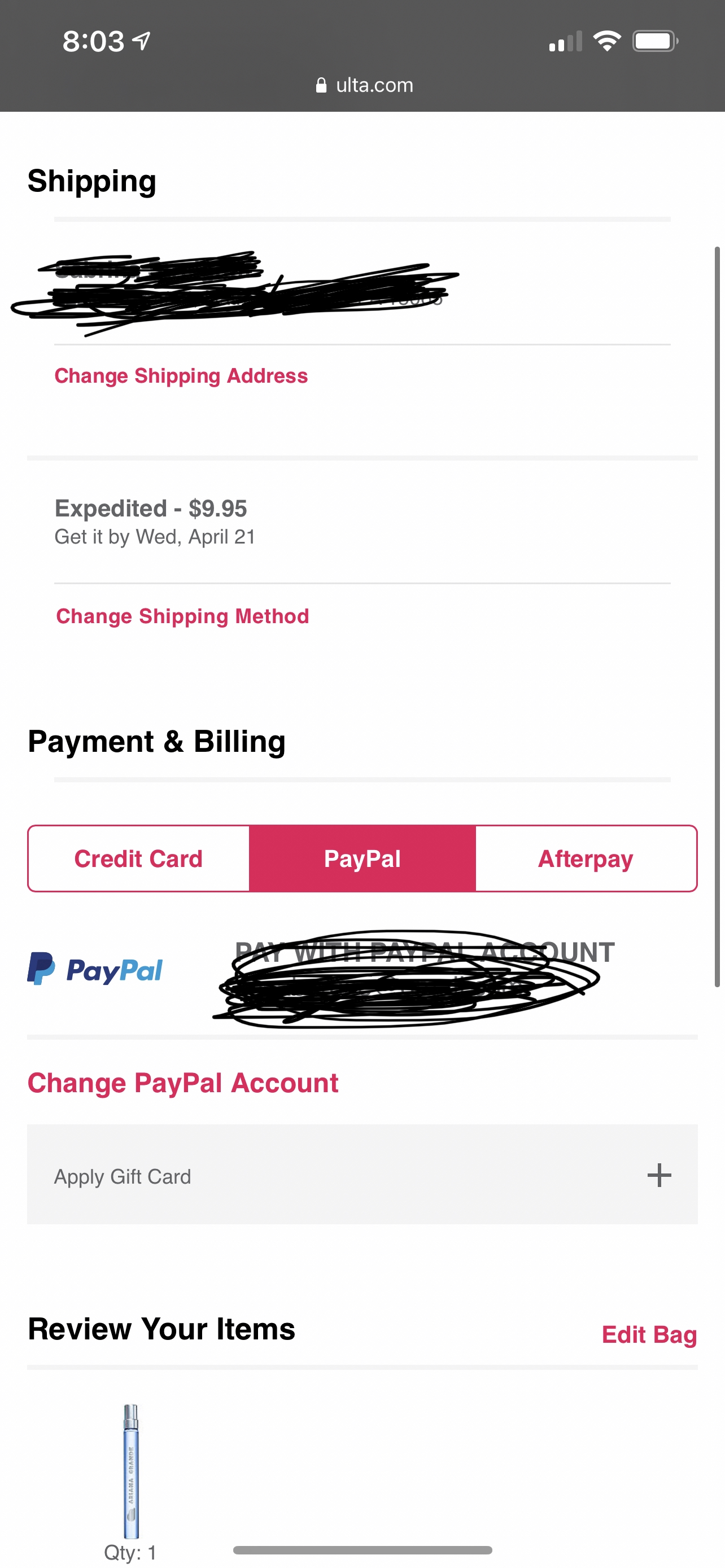
Task: Switch to Credit Card payment tab
Action: coord(138,859)
